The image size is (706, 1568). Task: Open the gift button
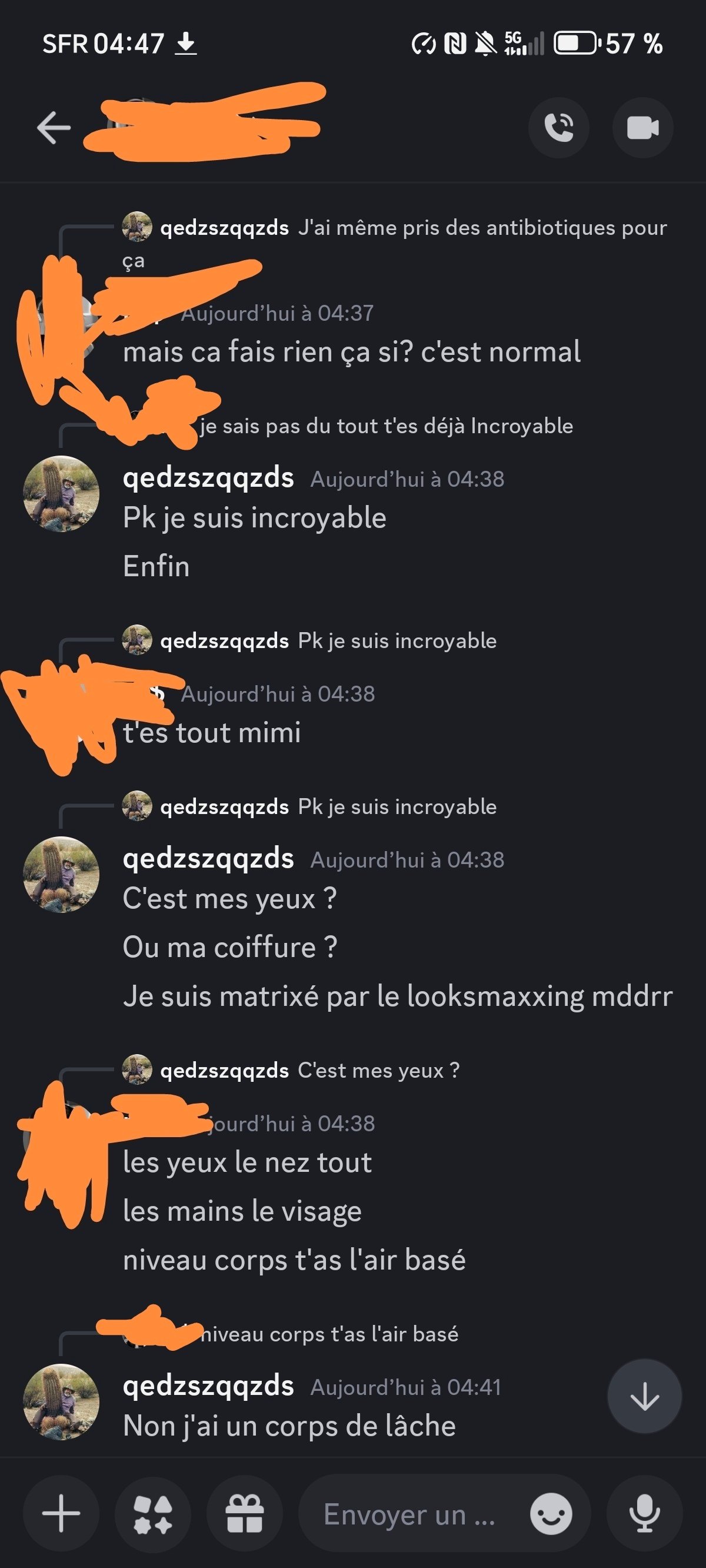click(x=245, y=1513)
